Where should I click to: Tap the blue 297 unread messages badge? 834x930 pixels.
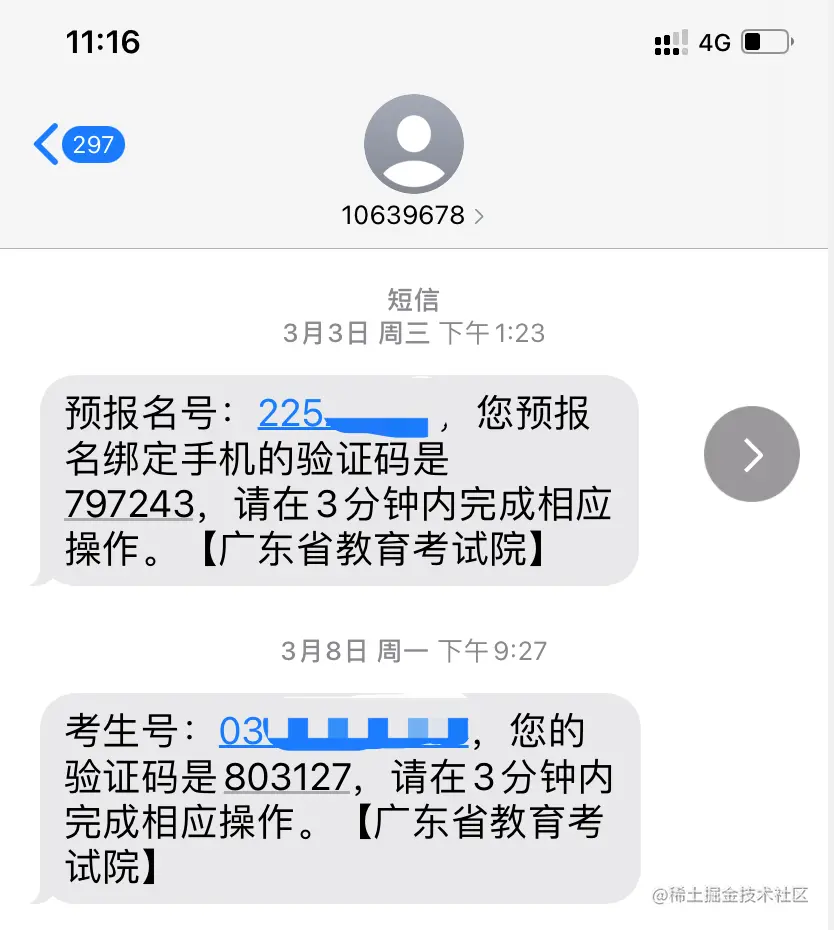[x=95, y=145]
